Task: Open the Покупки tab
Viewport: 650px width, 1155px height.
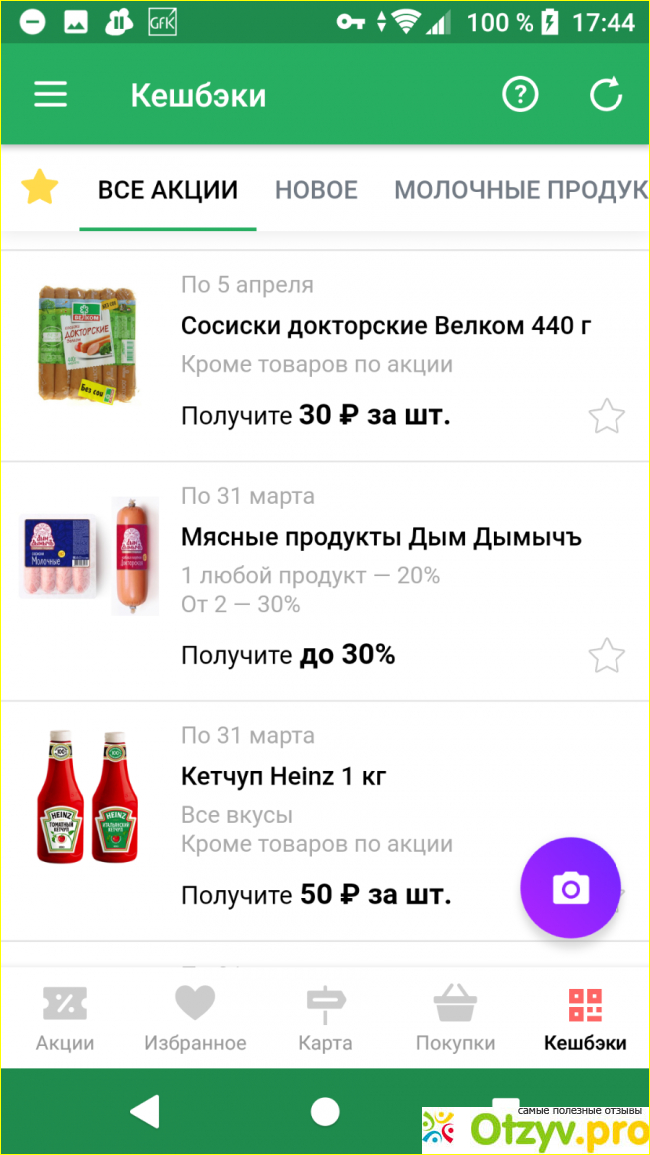Action: 455,1018
